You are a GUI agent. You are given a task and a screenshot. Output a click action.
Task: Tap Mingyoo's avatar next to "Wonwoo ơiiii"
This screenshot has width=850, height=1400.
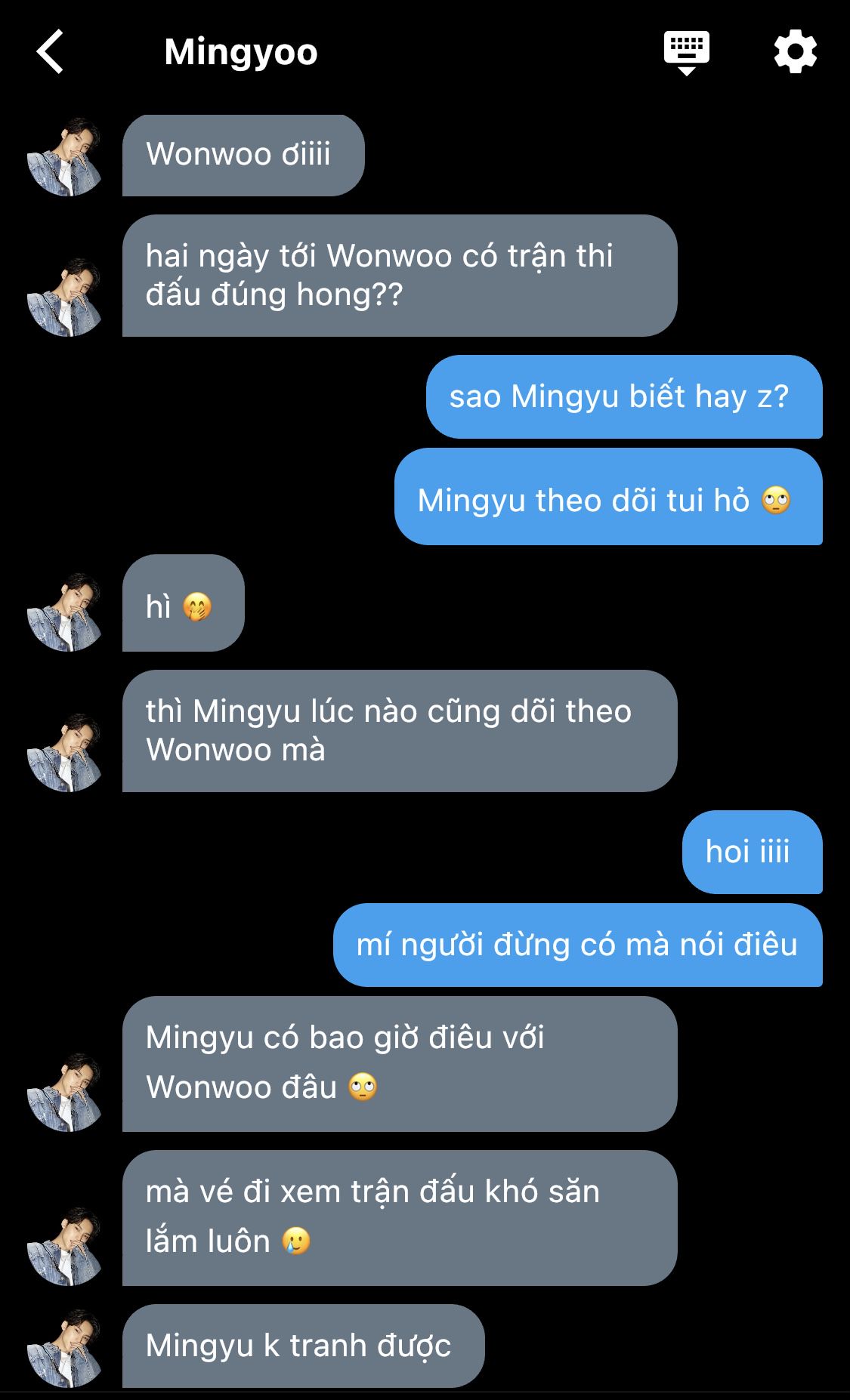65,156
